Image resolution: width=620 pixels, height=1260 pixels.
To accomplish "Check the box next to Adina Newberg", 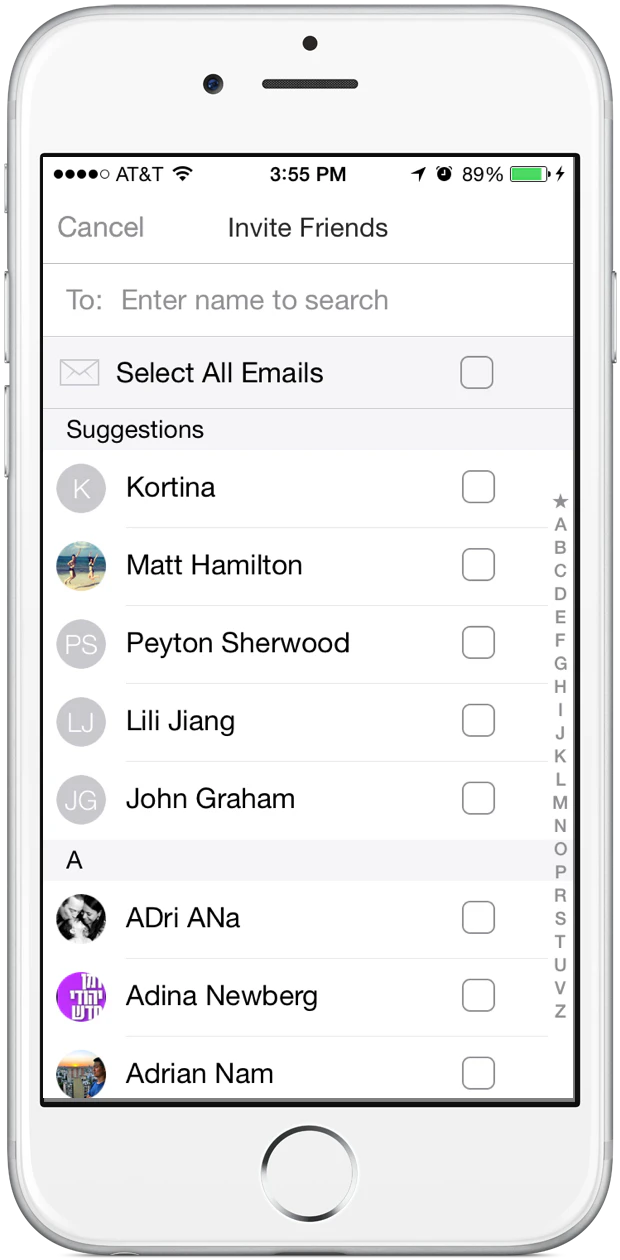I will [478, 995].
